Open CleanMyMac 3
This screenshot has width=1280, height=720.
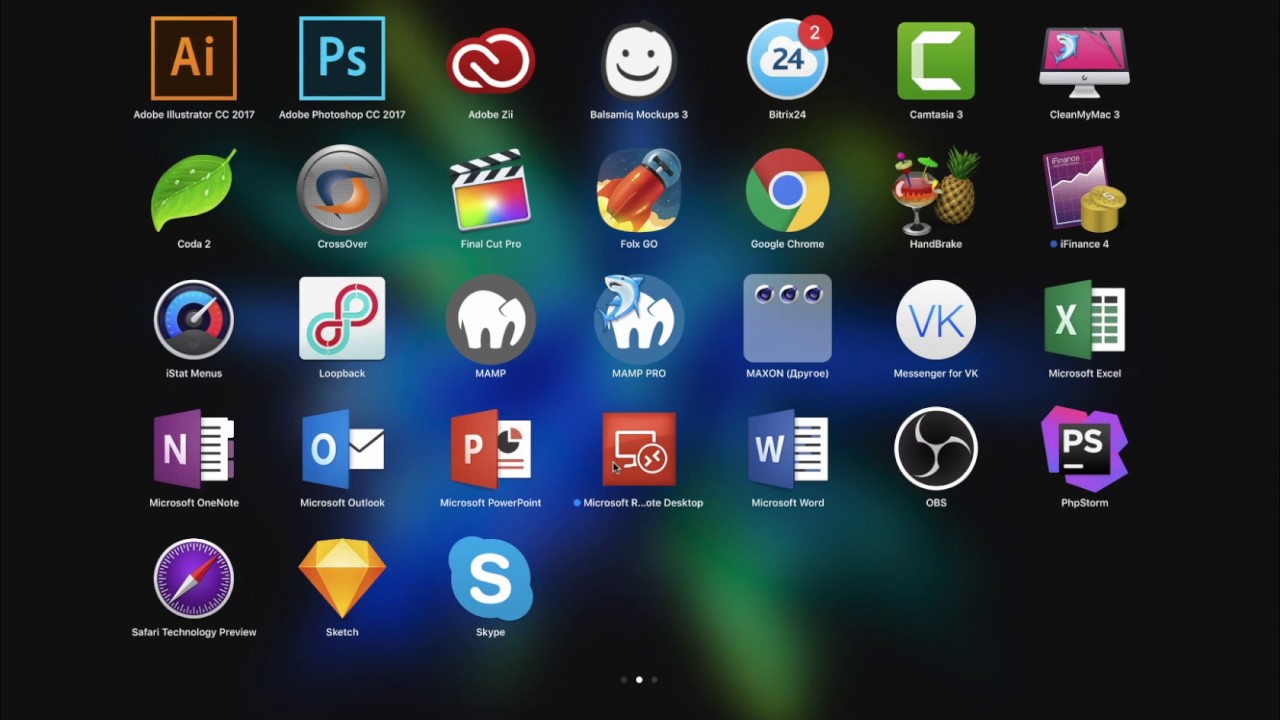click(1084, 60)
